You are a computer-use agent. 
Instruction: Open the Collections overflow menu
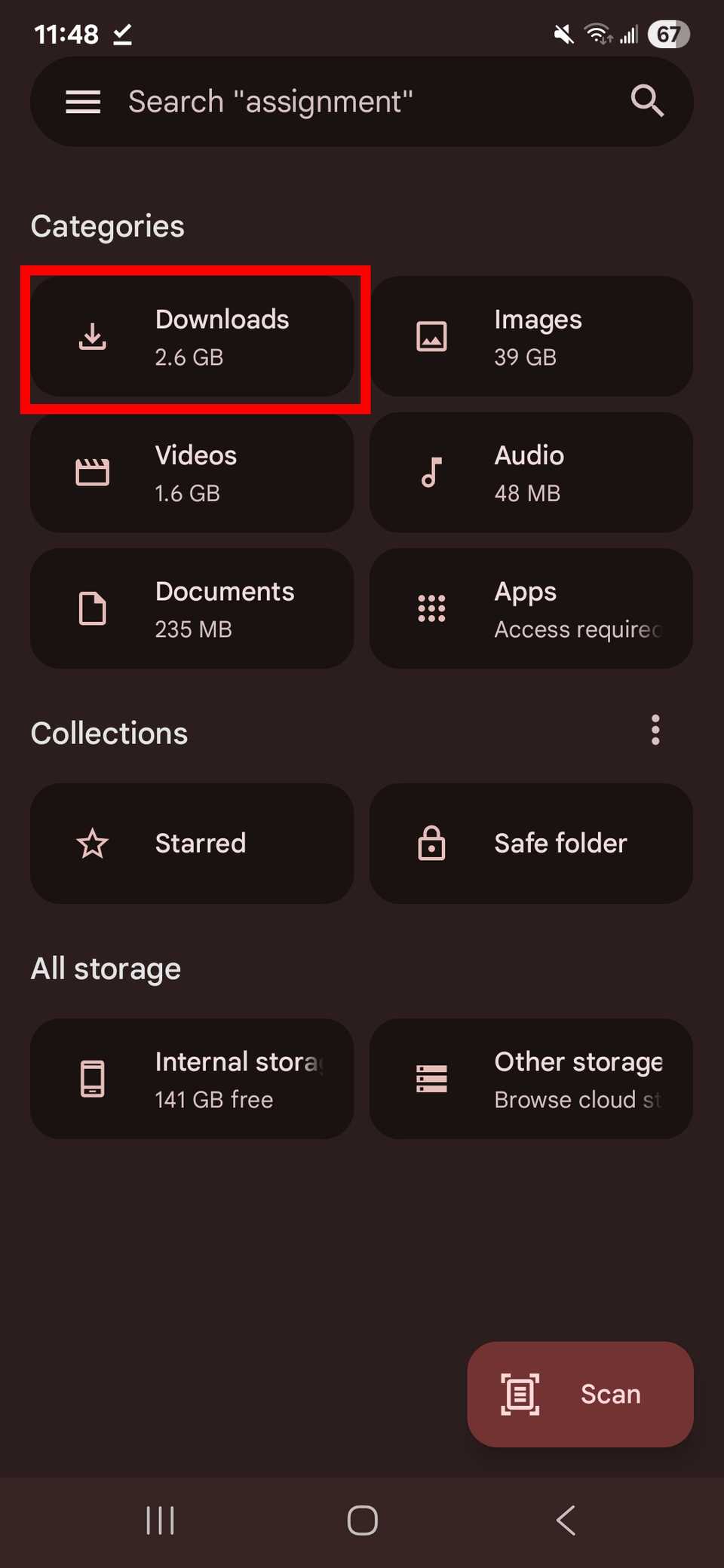(655, 730)
